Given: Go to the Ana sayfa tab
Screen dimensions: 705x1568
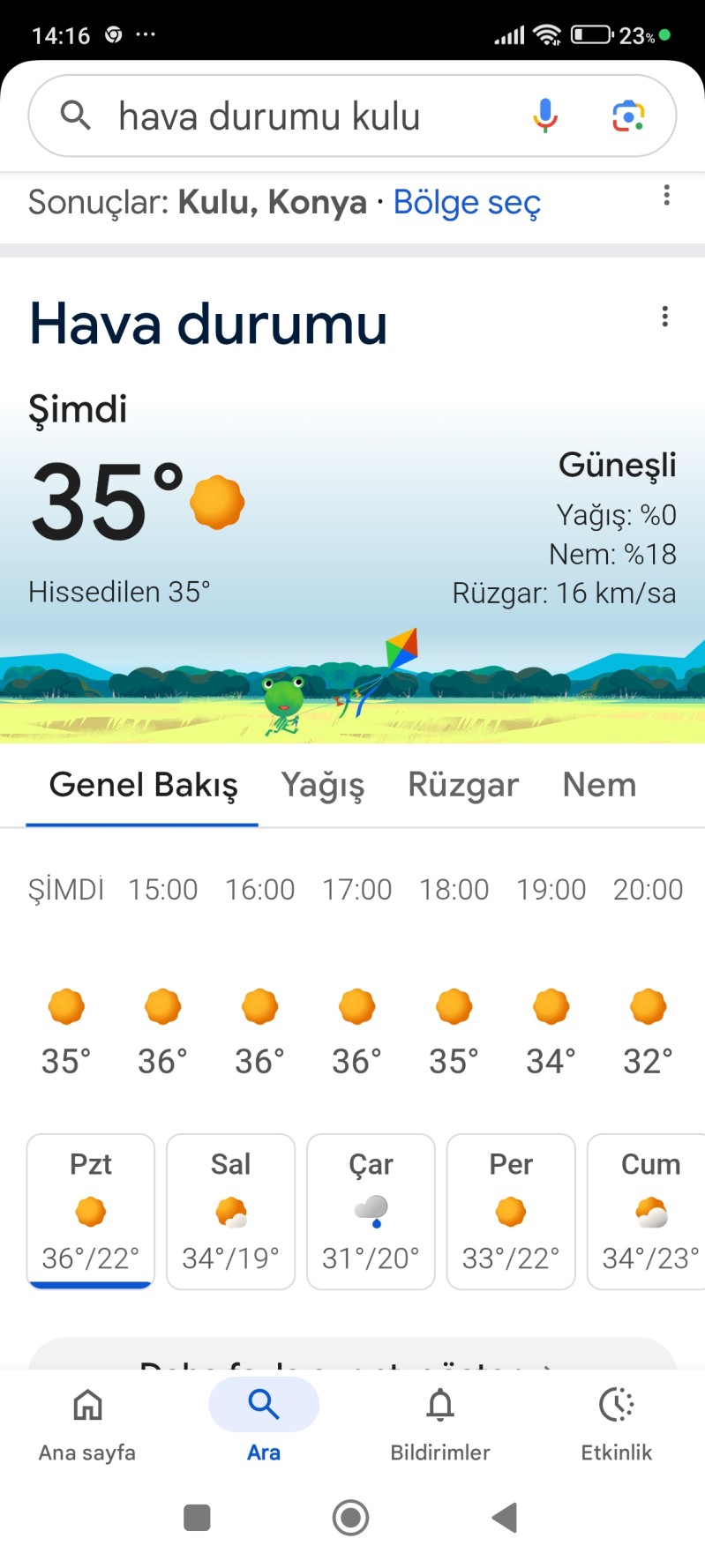Looking at the screenshot, I should click(87, 1421).
